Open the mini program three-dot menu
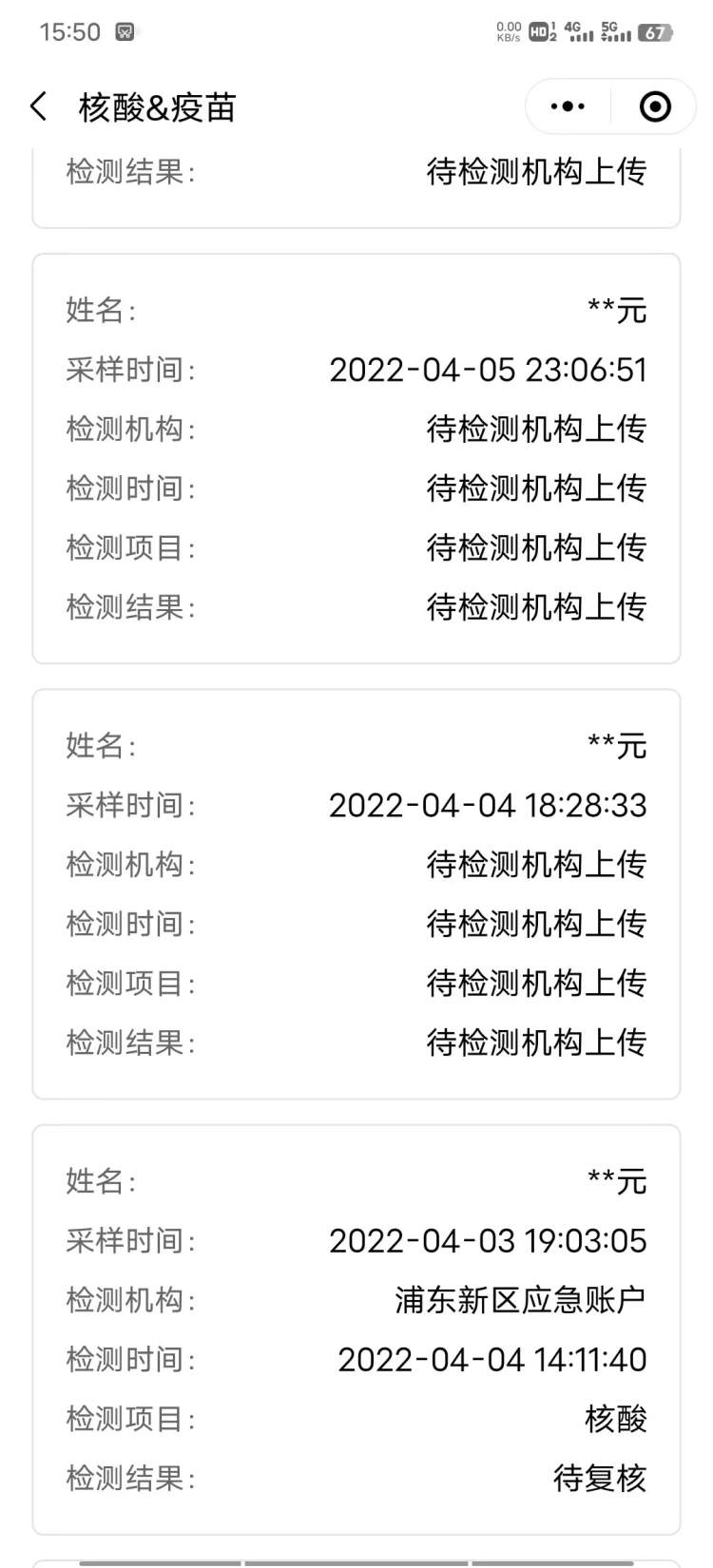The image size is (713, 1568). pyautogui.click(x=568, y=106)
